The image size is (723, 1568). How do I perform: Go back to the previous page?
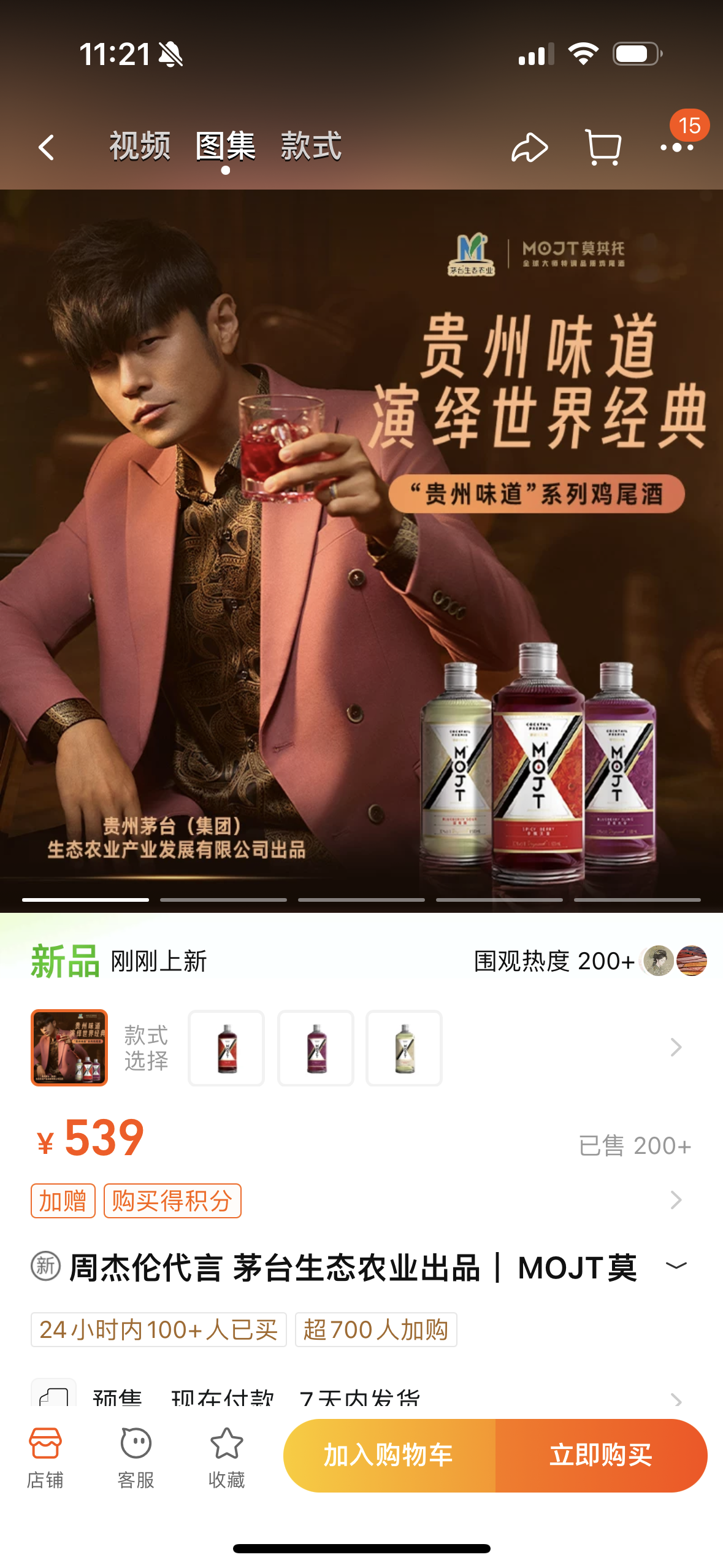click(x=47, y=147)
